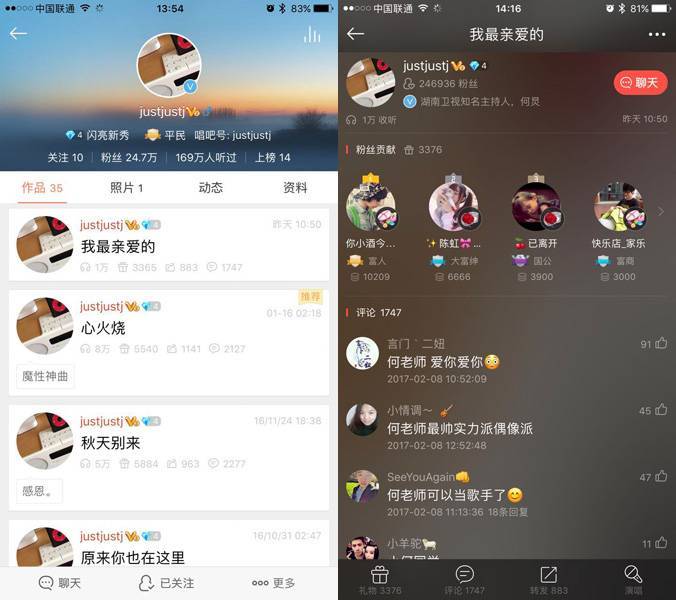Tap the 已关注 follow button
Viewport: 676px width, 600px height.
coord(167,582)
